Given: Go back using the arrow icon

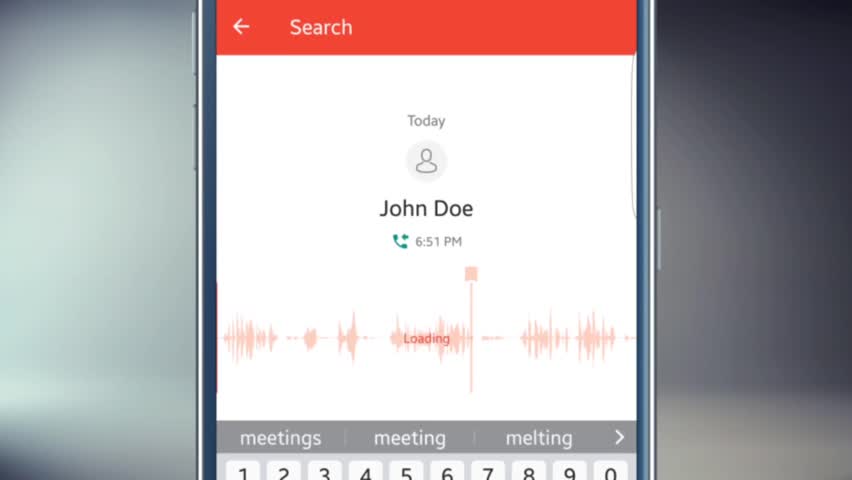Looking at the screenshot, I should (x=241, y=27).
